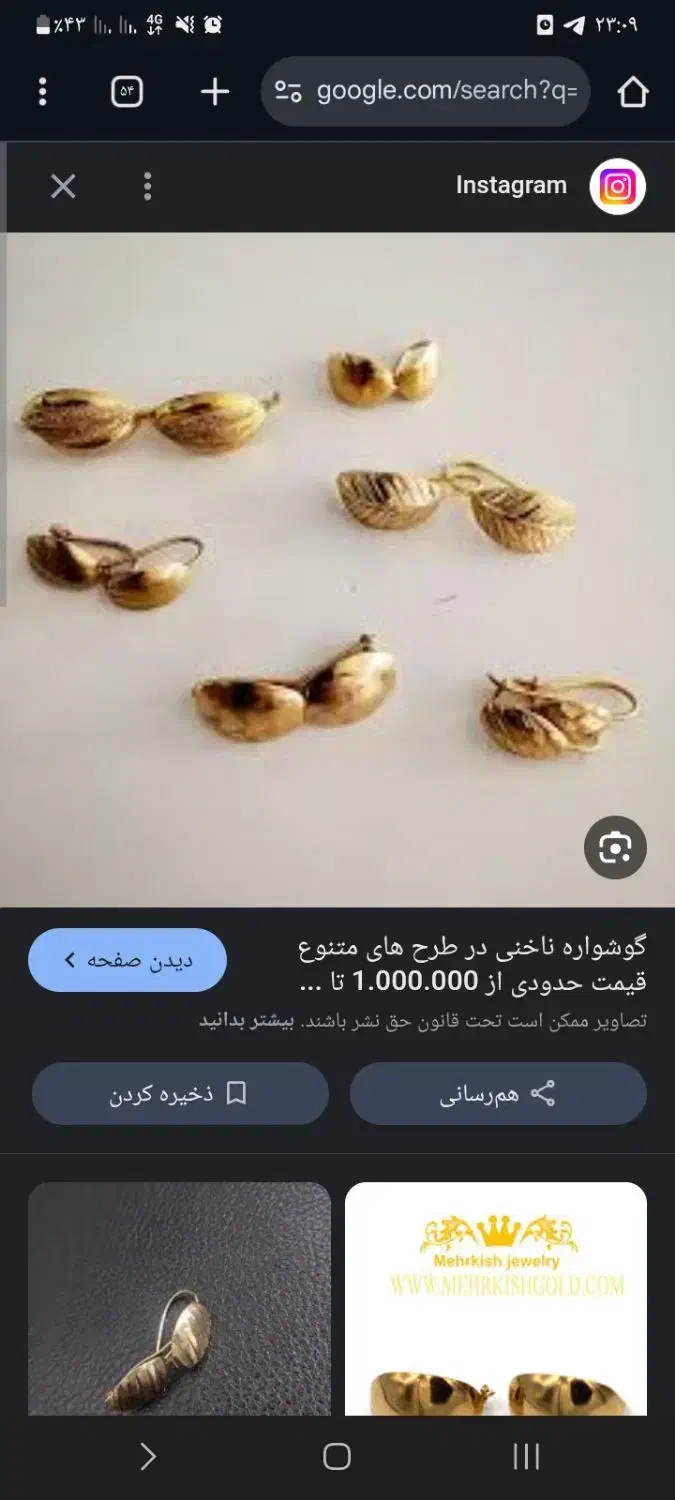Open the Mehrkish jewelry related image
675x1500 pixels.
tap(496, 1298)
